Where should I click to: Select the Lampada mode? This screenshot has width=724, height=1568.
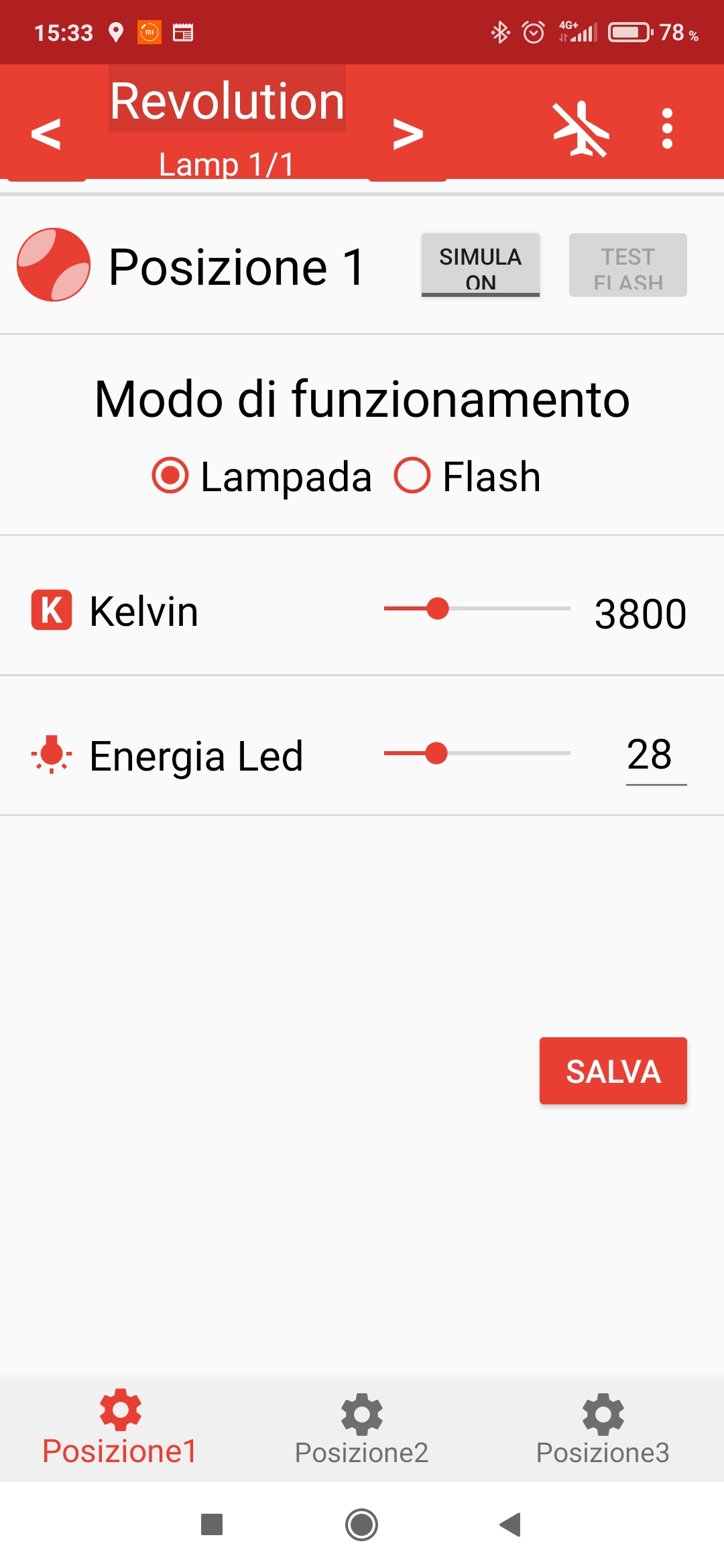pos(262,476)
